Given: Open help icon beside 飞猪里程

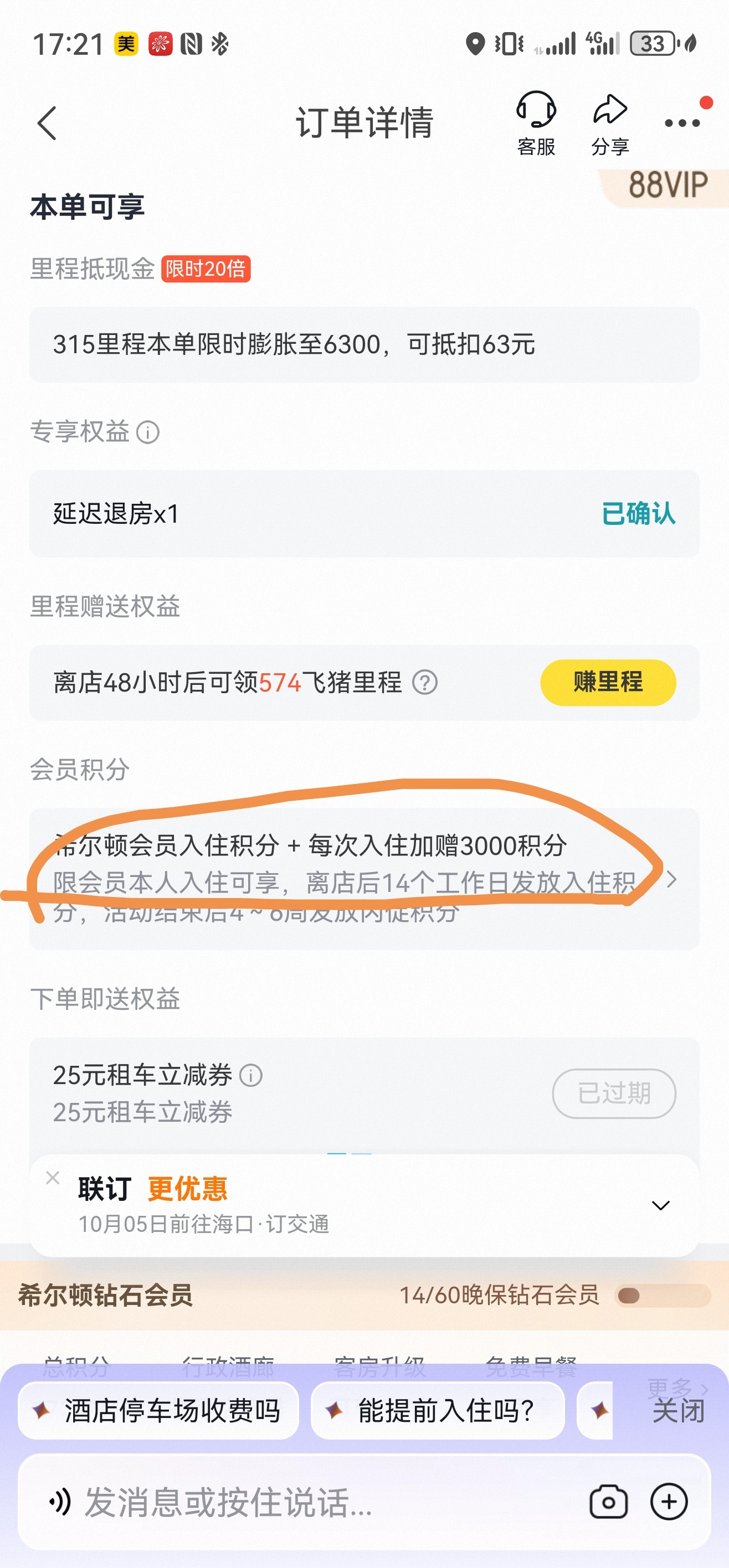Looking at the screenshot, I should click(x=424, y=682).
